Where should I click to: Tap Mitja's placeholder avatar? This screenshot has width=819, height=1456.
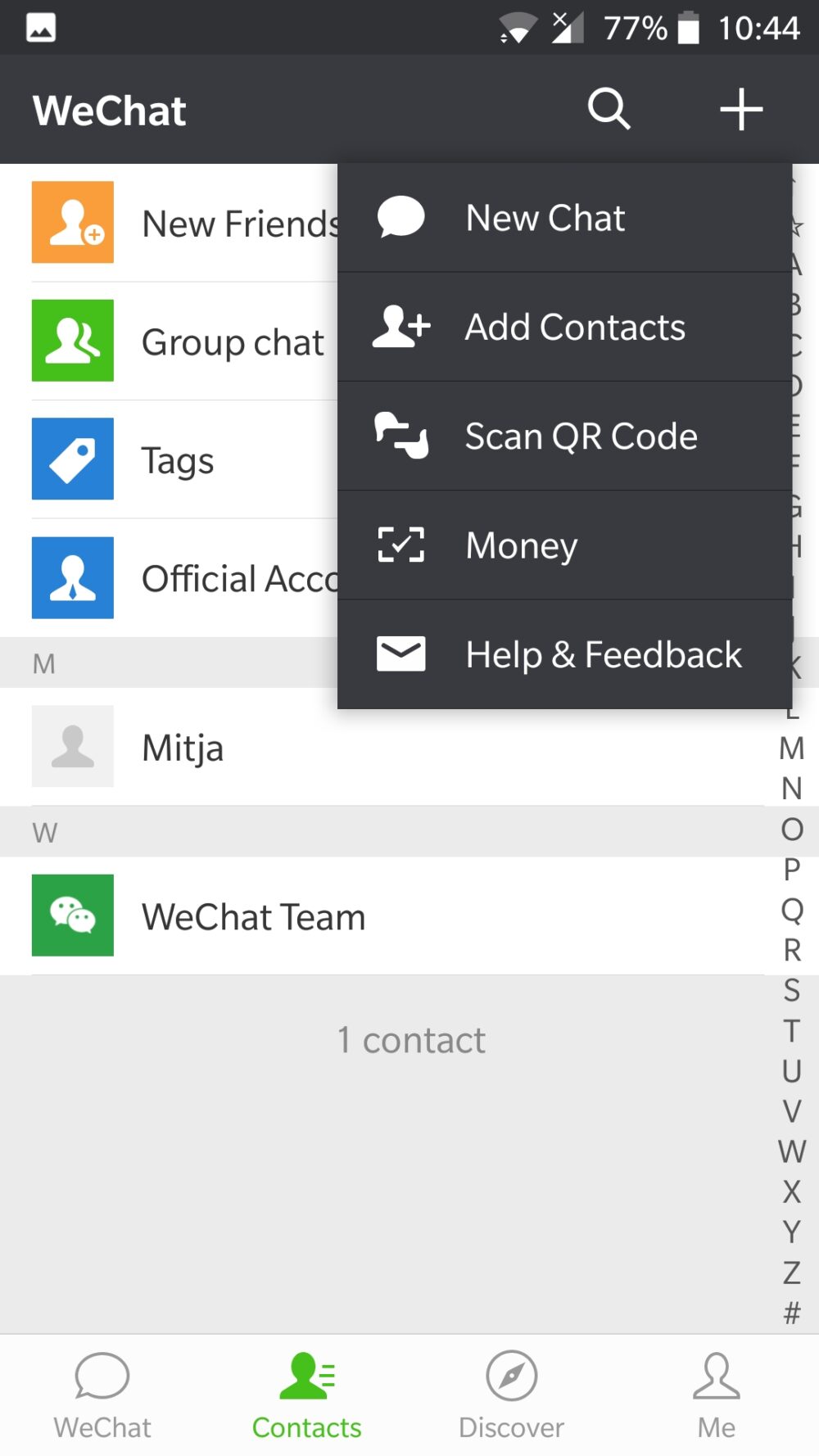tap(72, 747)
